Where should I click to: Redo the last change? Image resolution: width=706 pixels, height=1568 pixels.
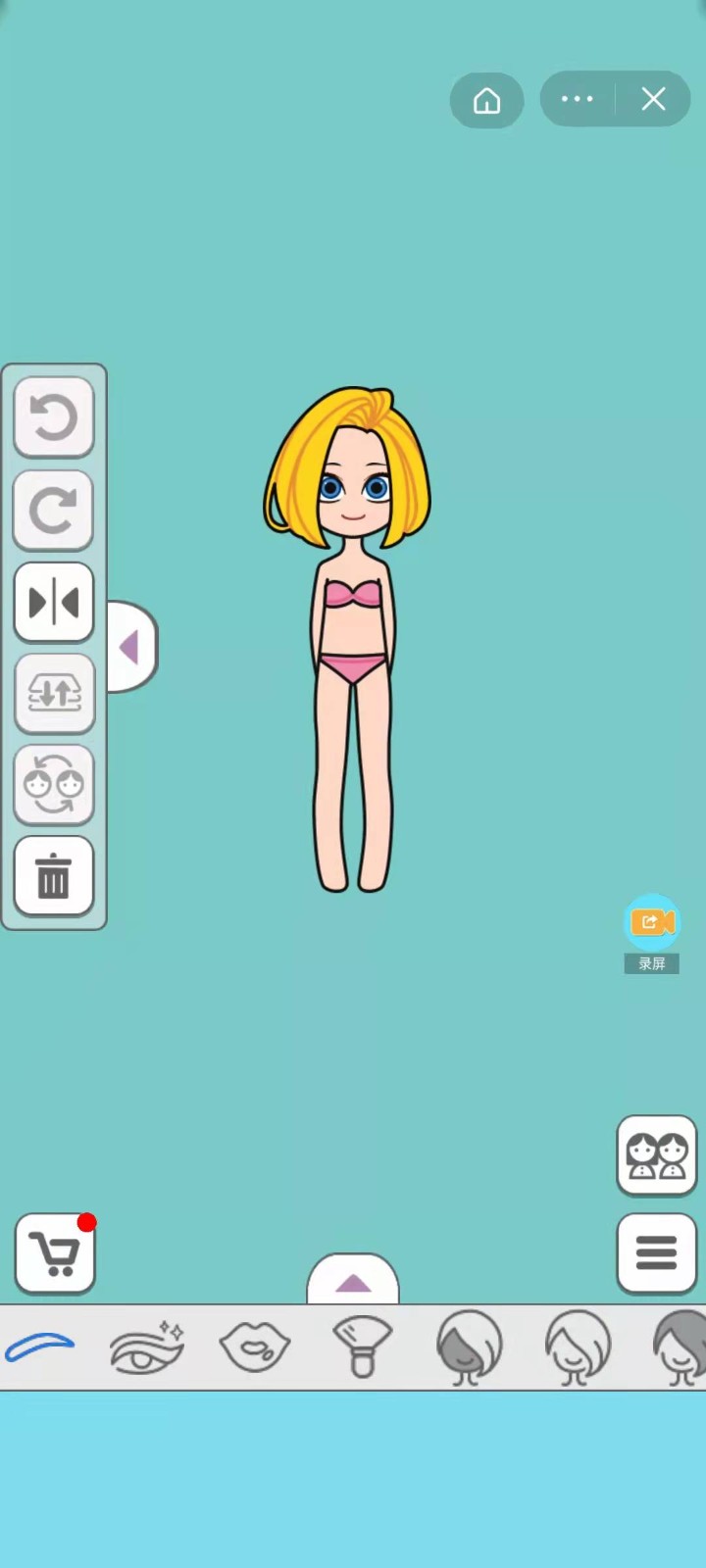pyautogui.click(x=54, y=510)
